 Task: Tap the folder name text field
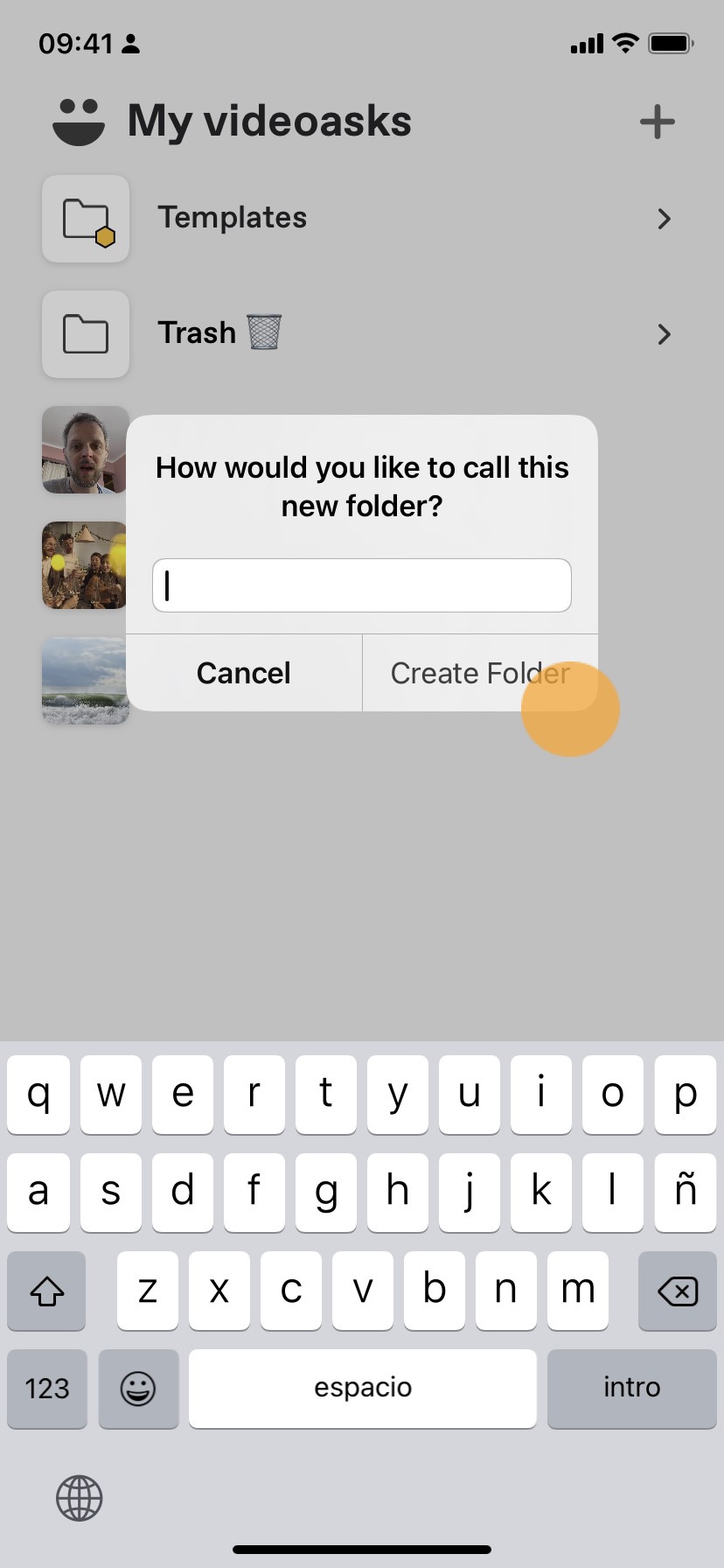361,585
